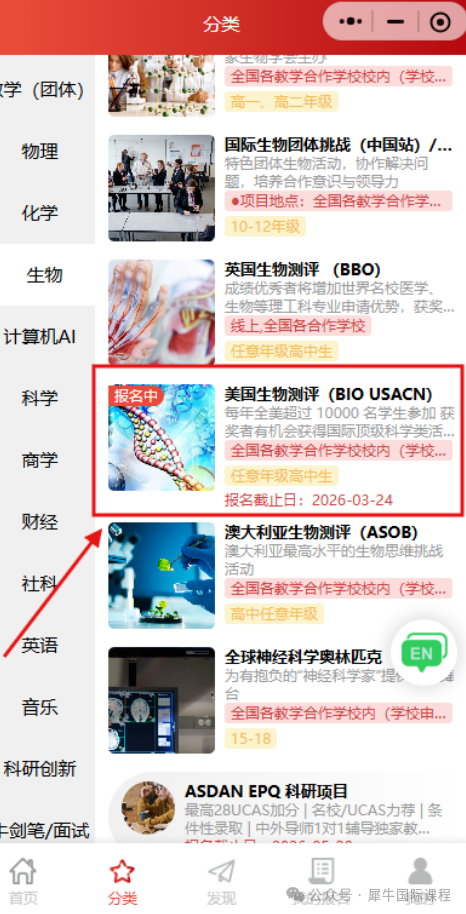The image size is (466, 914).
Task: Select the 财经 category
Action: (x=40, y=522)
